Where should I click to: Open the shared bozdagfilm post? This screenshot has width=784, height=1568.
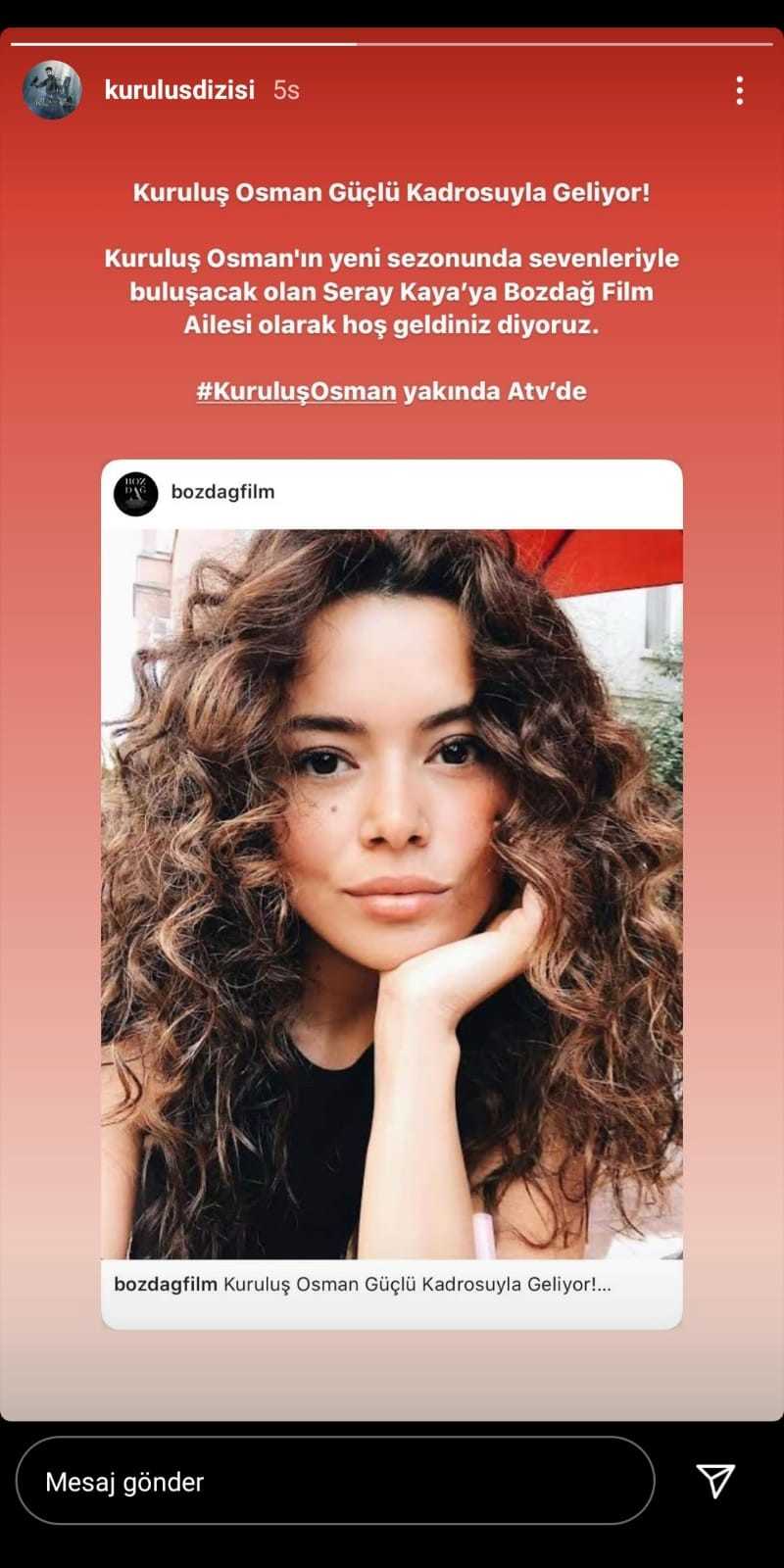(392, 892)
